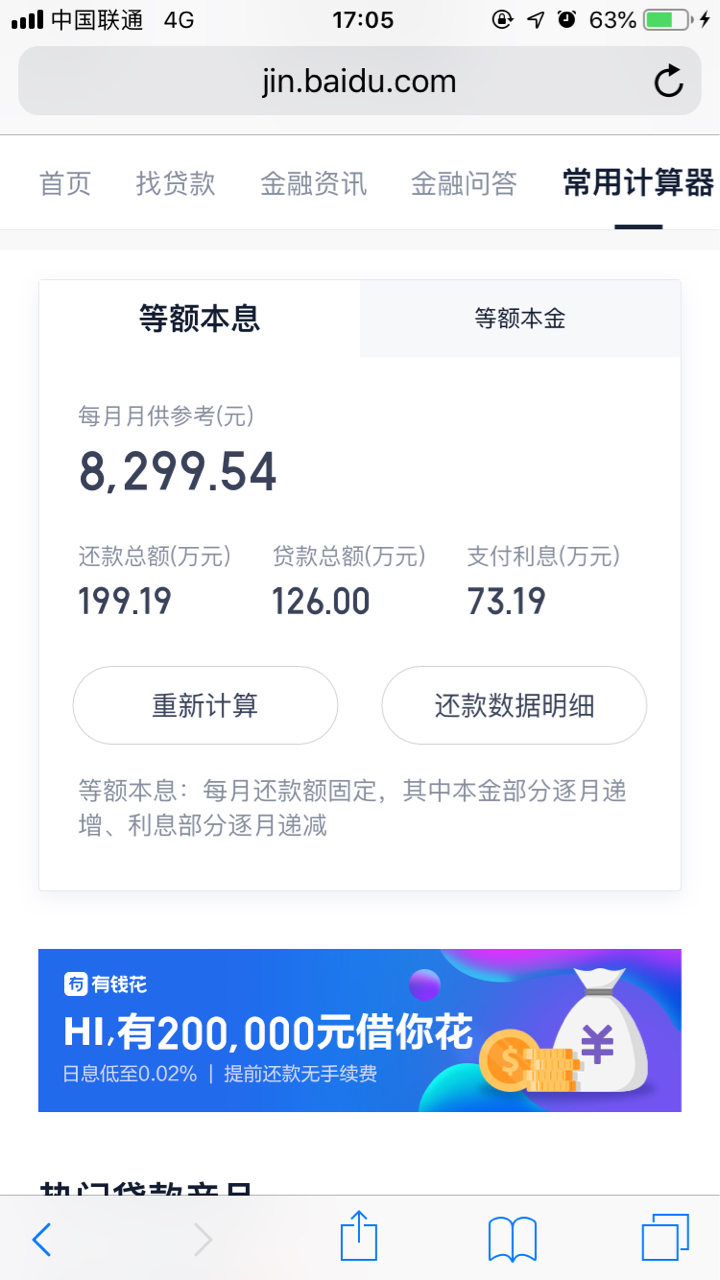Screen dimensions: 720x1280
Task: Open the 首页 menu item
Action: click(64, 183)
